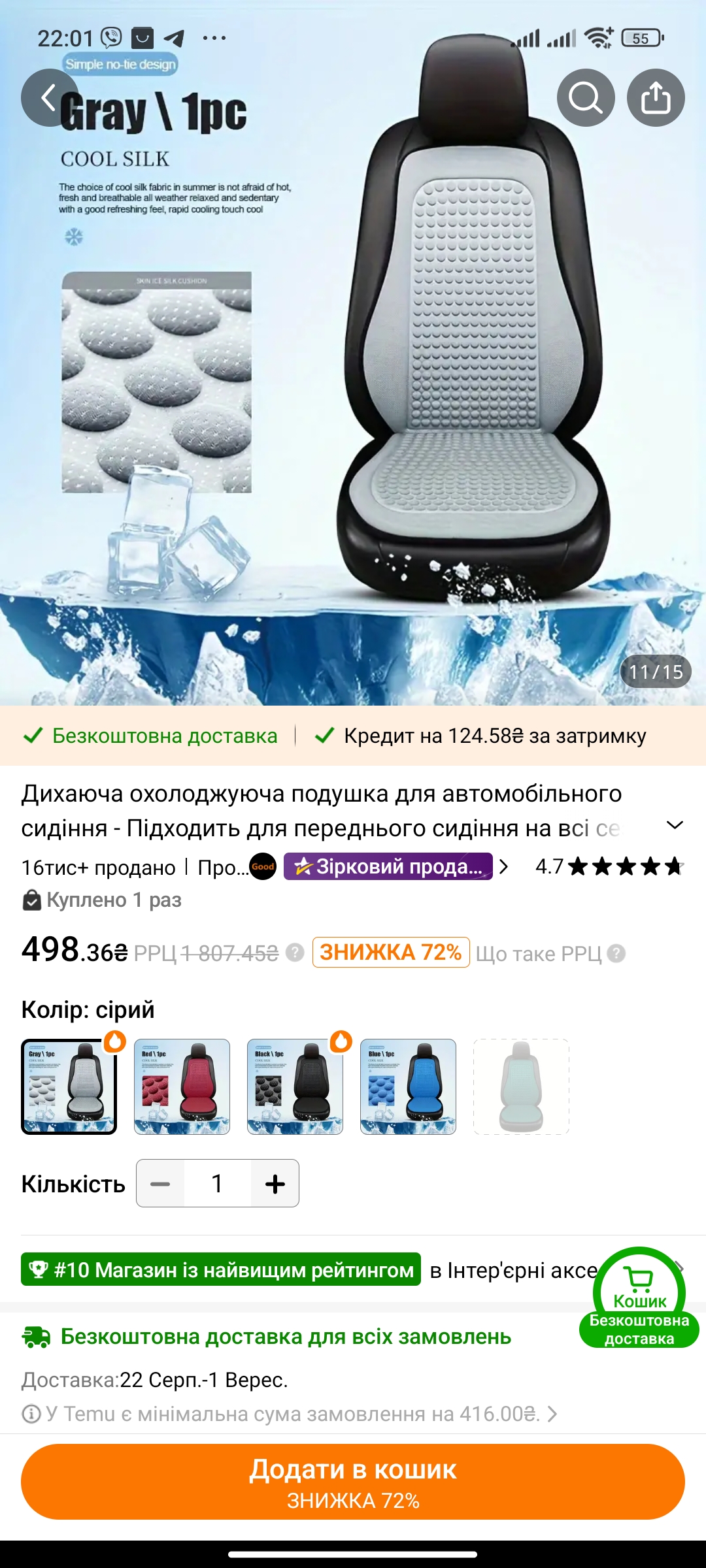The image size is (706, 1568).
Task: Open search from the magnifier icon
Action: [x=585, y=98]
